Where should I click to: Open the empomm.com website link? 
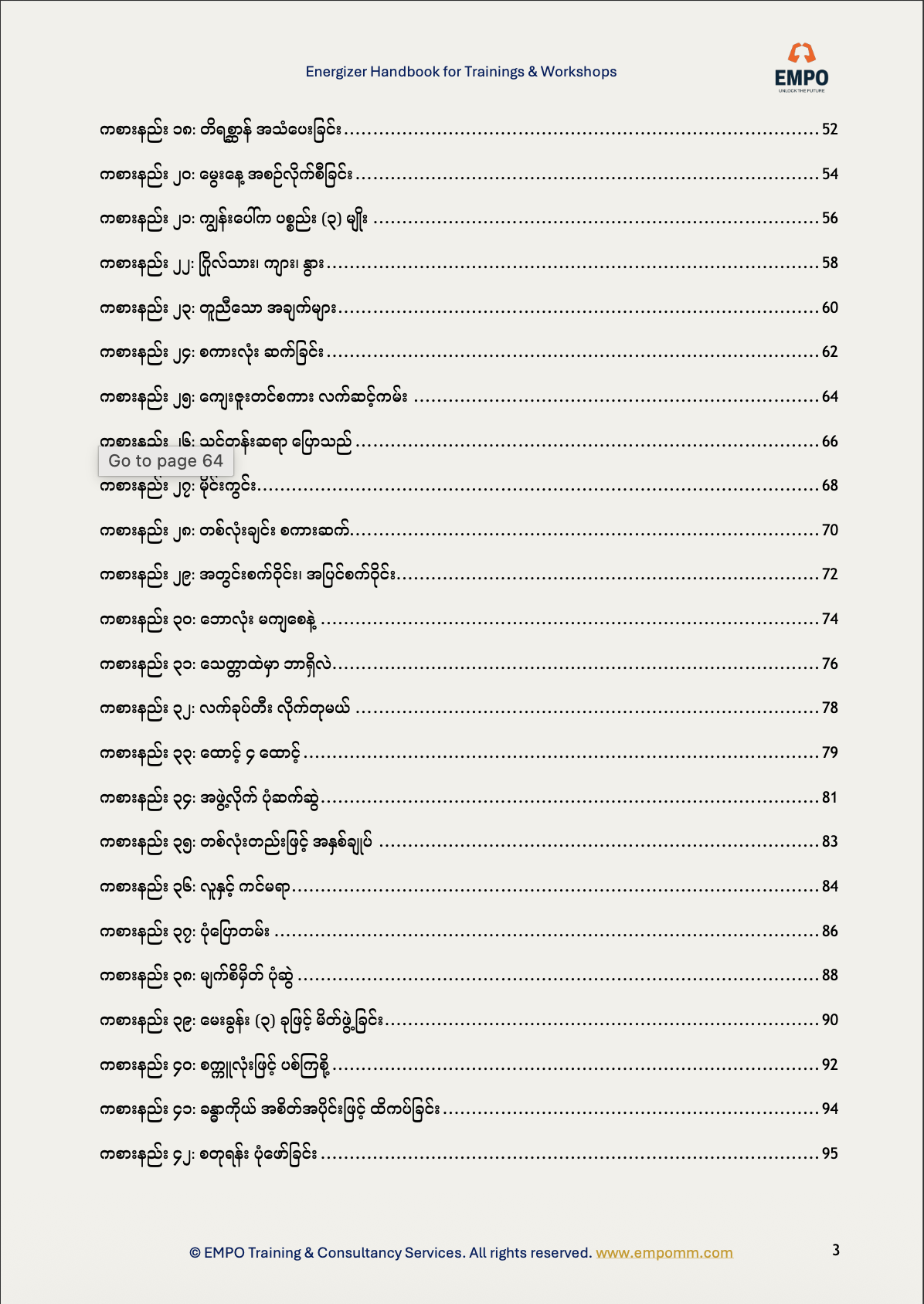tap(664, 1253)
